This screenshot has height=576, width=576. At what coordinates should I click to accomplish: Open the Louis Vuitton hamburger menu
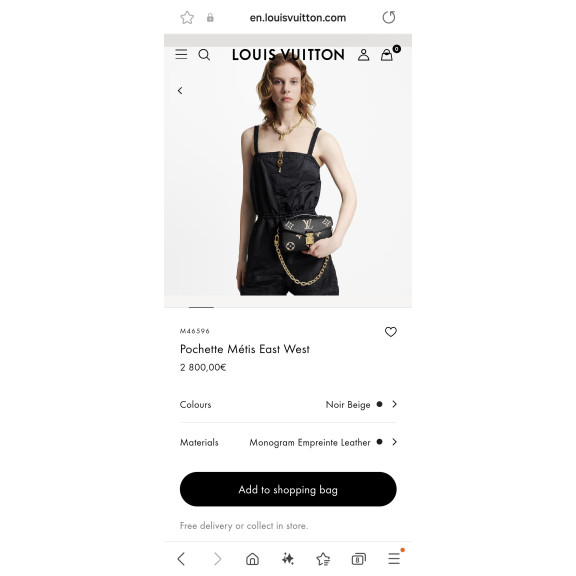(x=181, y=54)
